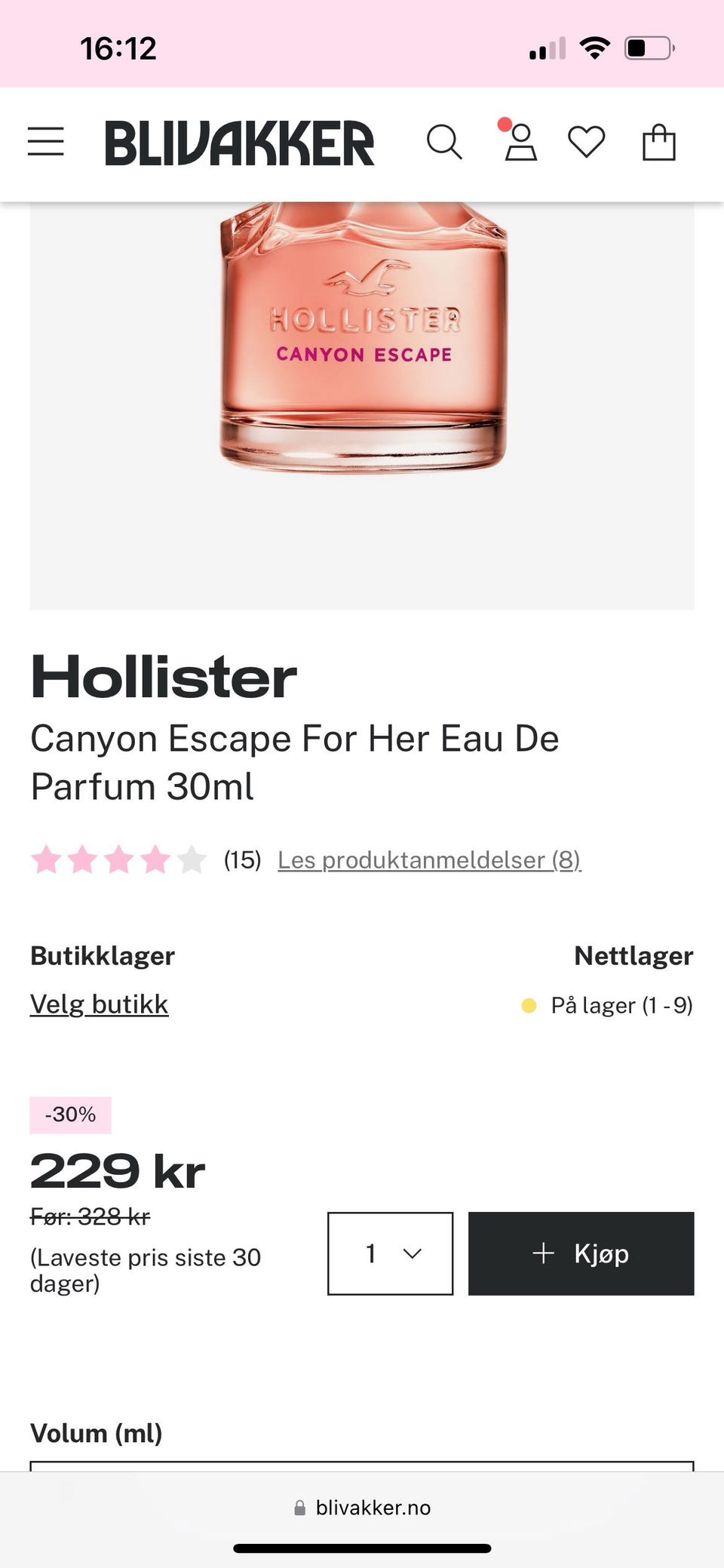The image size is (724, 1568).
Task: Select the fifth unfilled rating star
Action: click(191, 858)
